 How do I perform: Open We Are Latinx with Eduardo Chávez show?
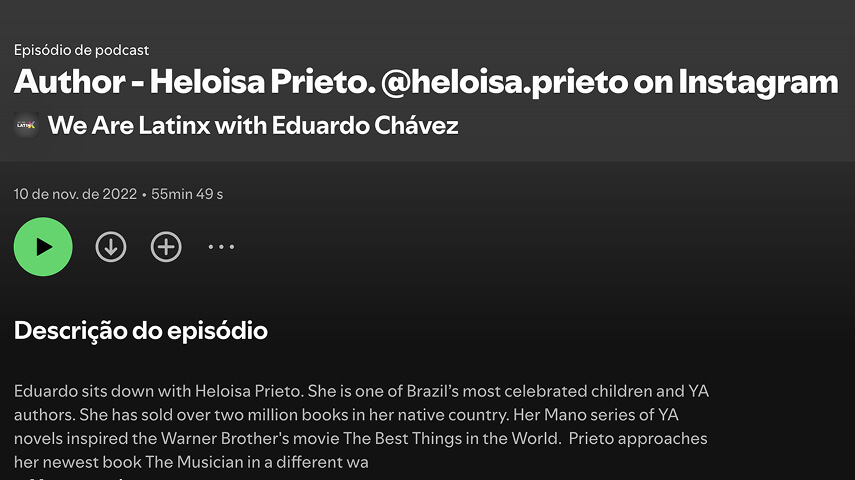tap(252, 126)
